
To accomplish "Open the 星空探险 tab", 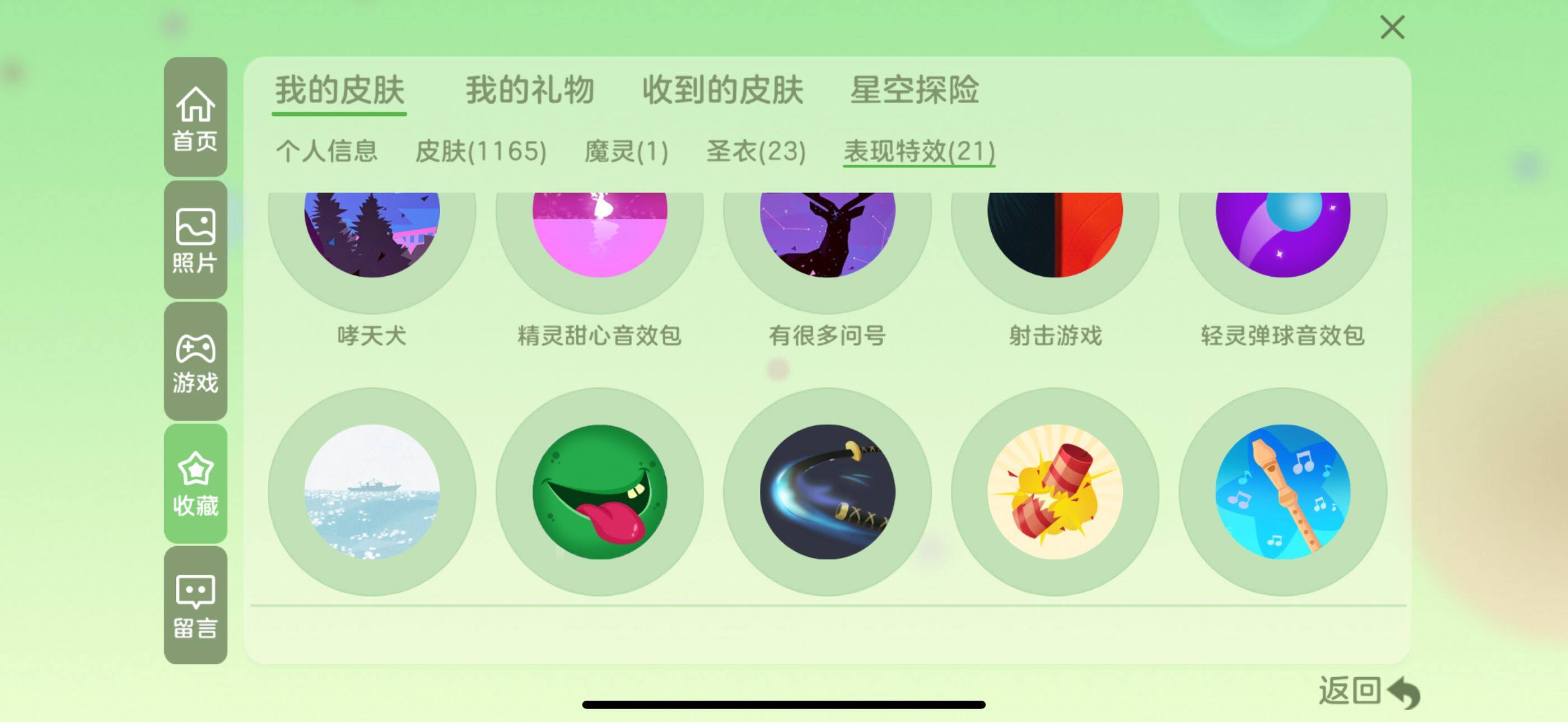I will (914, 90).
